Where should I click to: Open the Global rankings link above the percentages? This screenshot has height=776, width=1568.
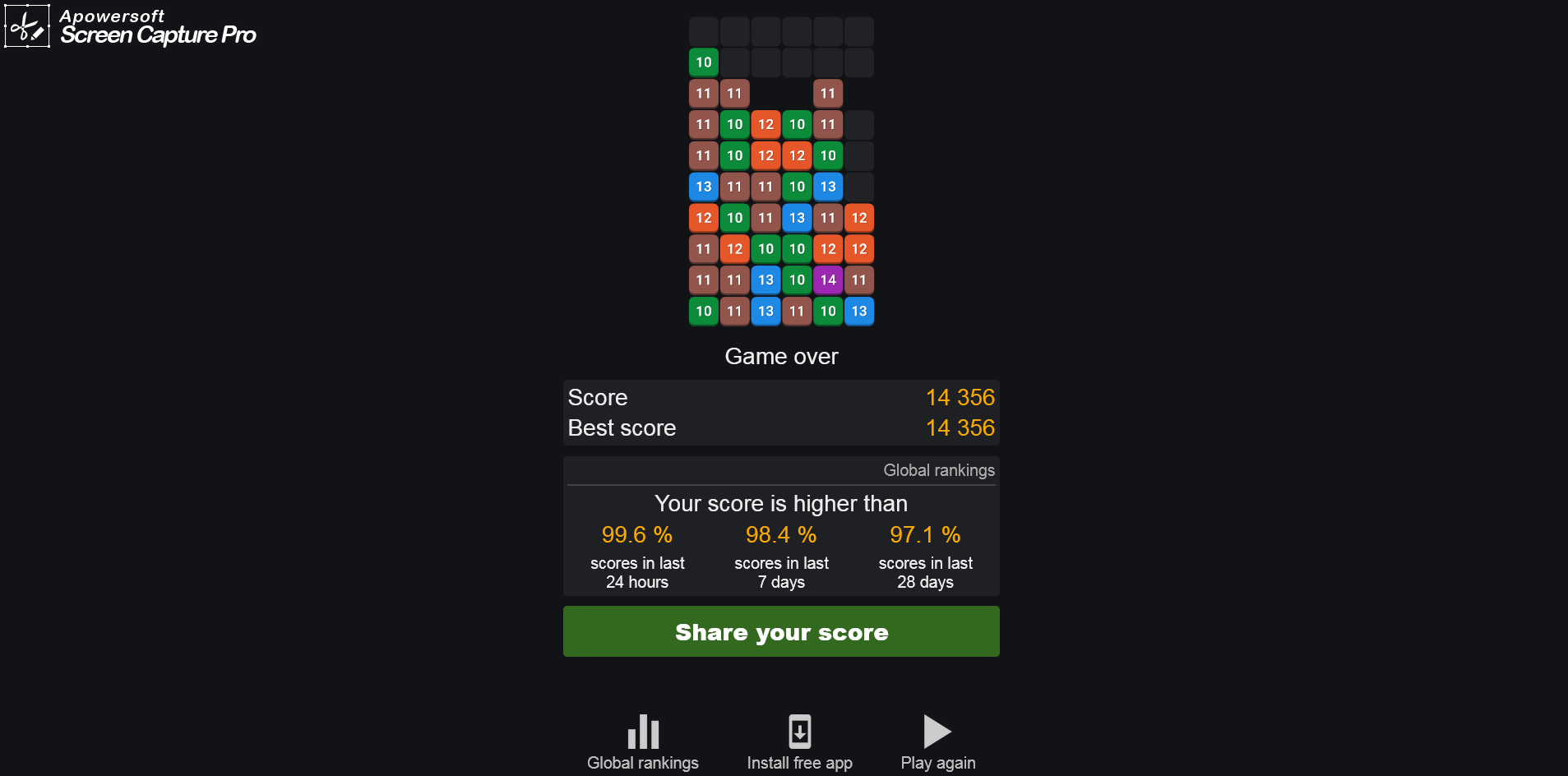(938, 470)
